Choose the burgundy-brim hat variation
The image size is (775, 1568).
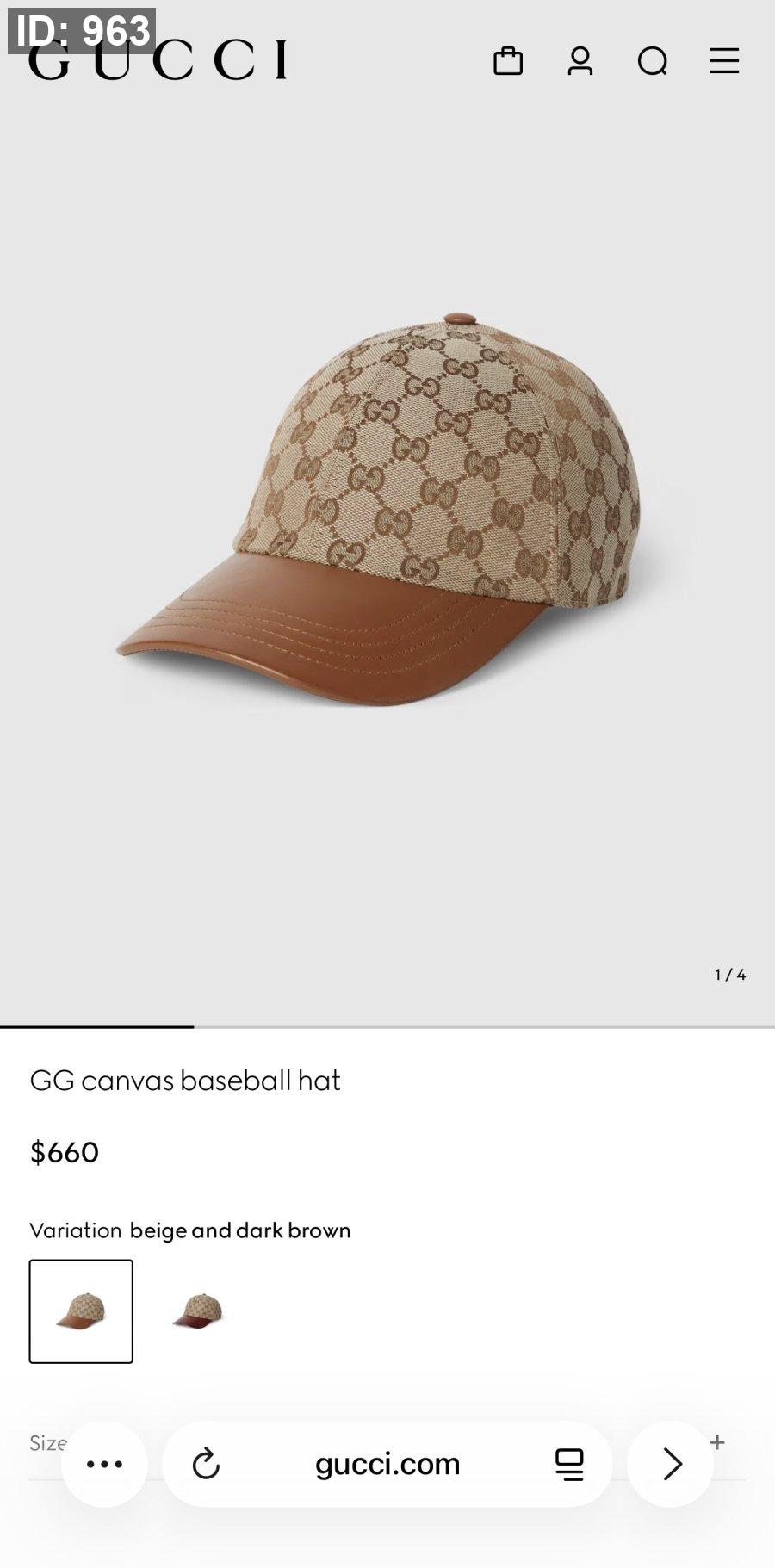click(x=198, y=1311)
